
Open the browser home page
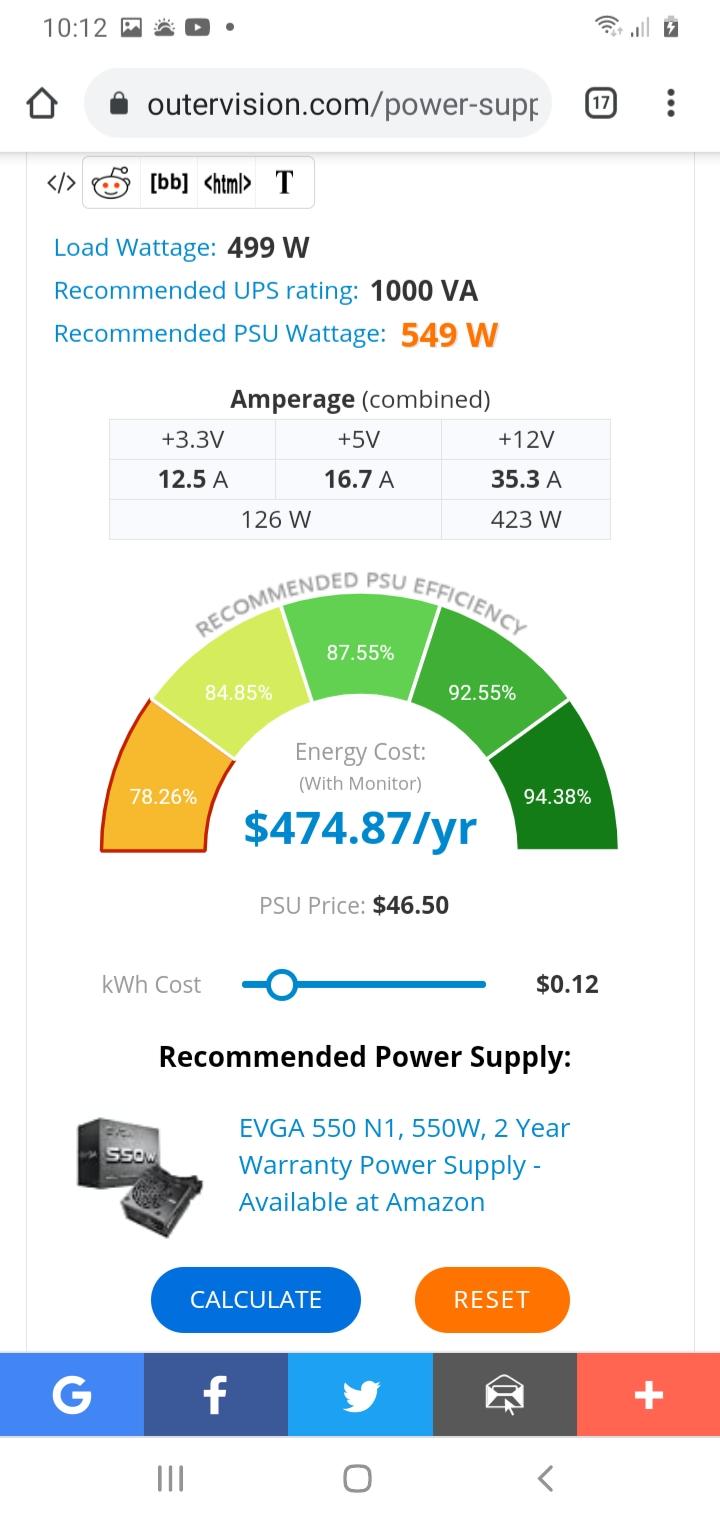click(42, 104)
